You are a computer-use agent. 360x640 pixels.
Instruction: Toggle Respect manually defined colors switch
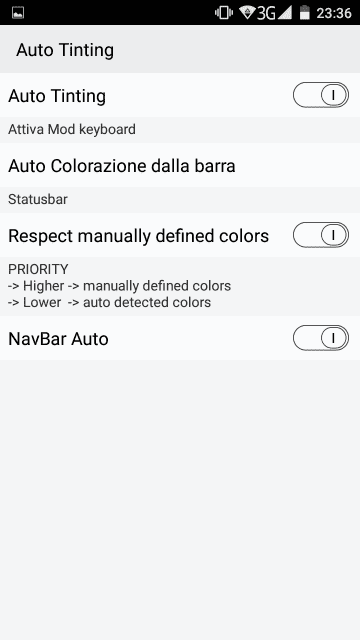pyautogui.click(x=321, y=235)
